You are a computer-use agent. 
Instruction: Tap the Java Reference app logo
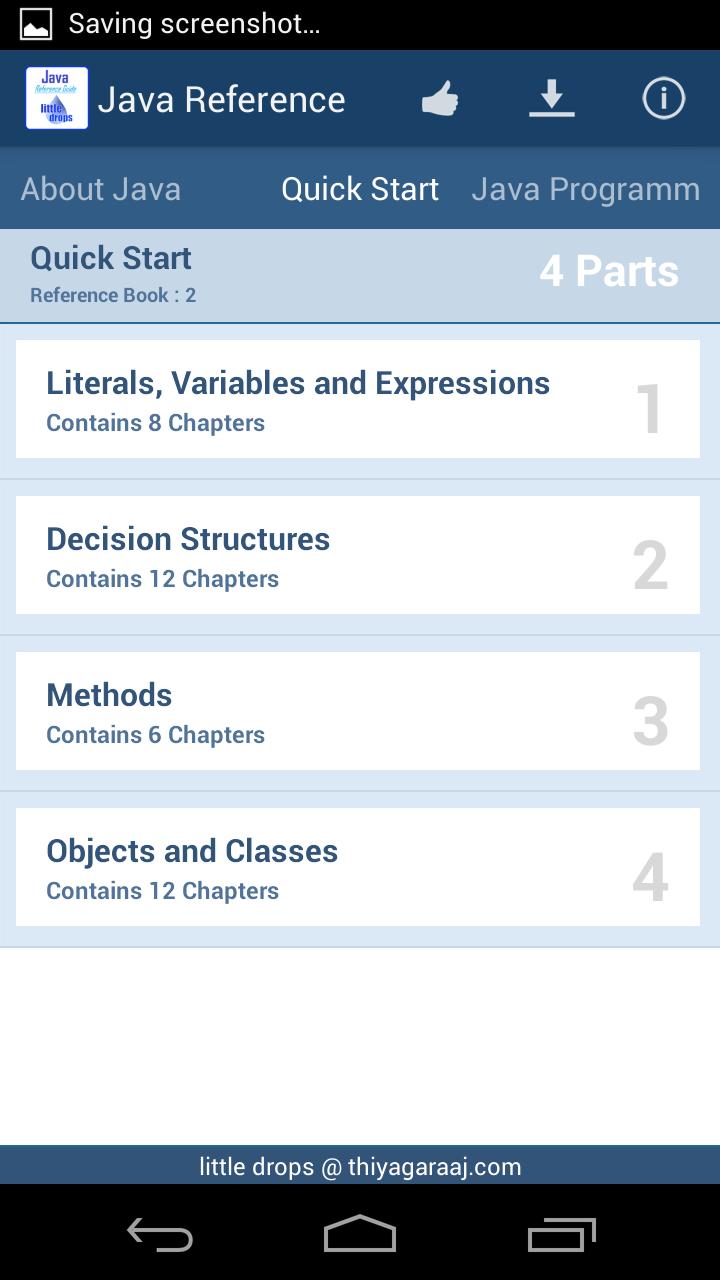tap(57, 99)
